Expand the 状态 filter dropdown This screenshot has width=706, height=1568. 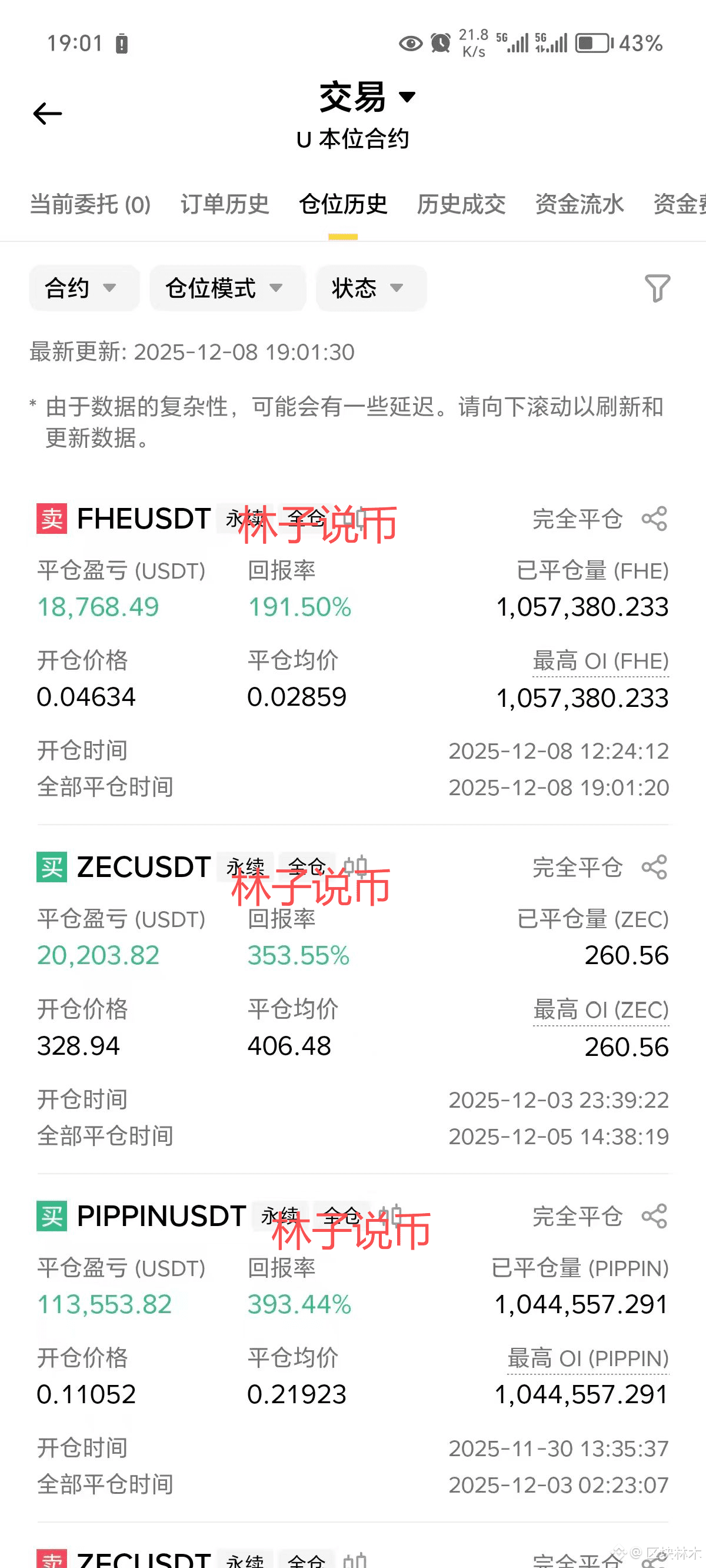click(x=370, y=288)
